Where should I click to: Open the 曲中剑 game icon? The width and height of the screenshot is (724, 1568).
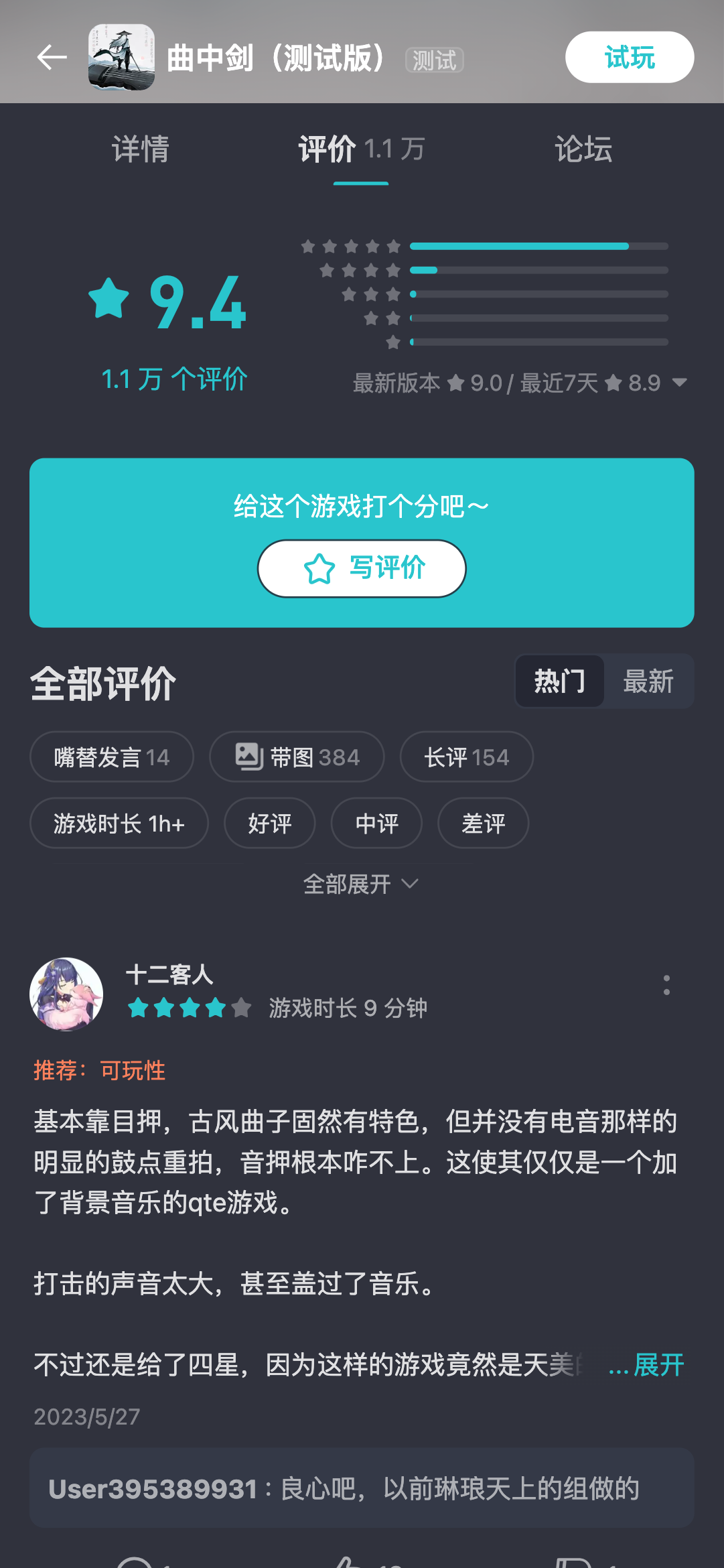(x=123, y=57)
